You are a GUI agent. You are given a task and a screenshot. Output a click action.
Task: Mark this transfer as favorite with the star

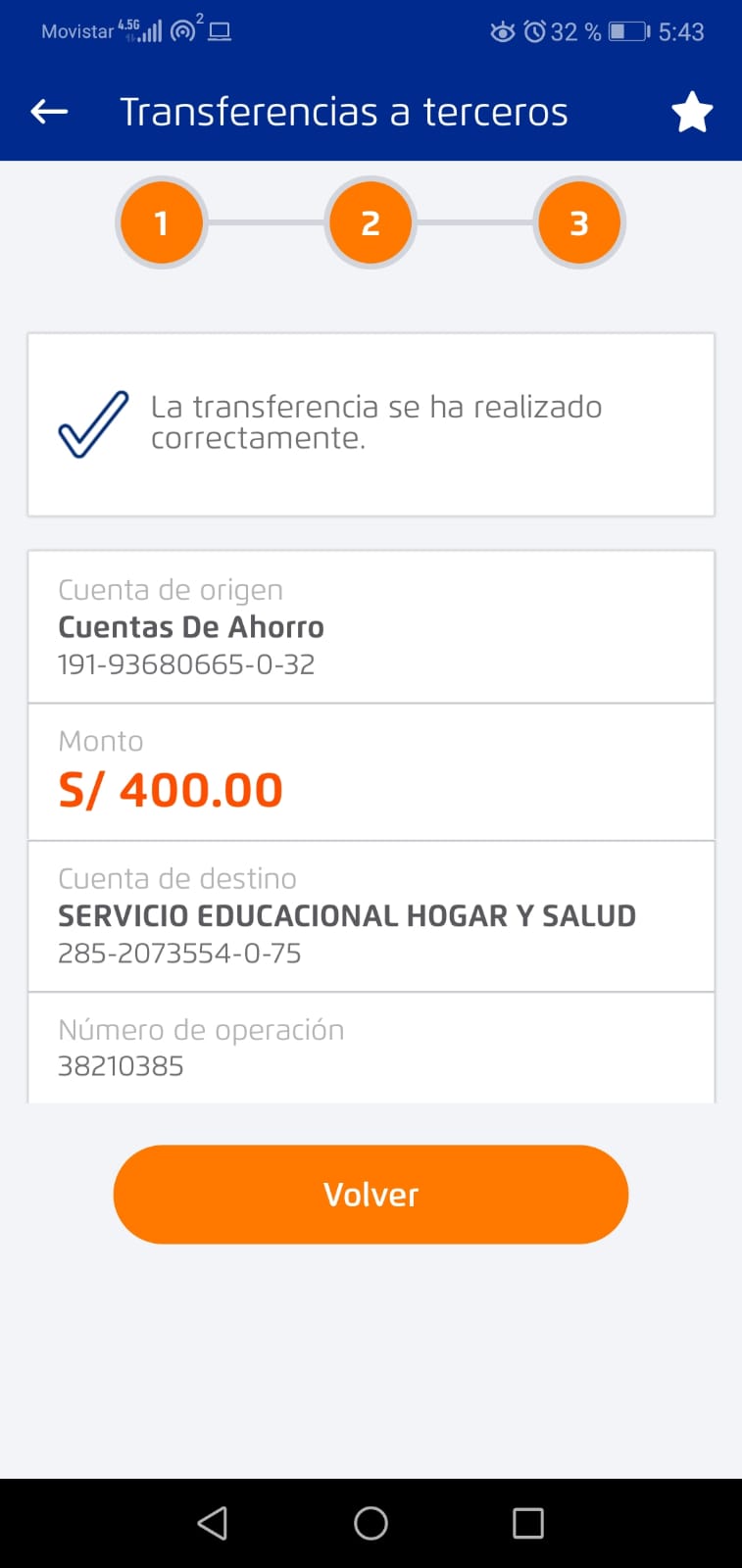692,112
